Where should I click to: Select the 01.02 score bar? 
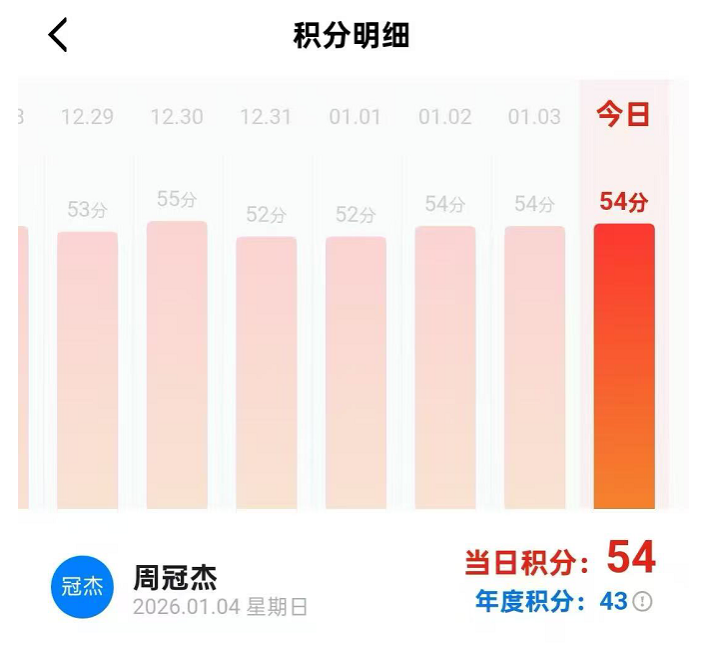click(x=445, y=367)
